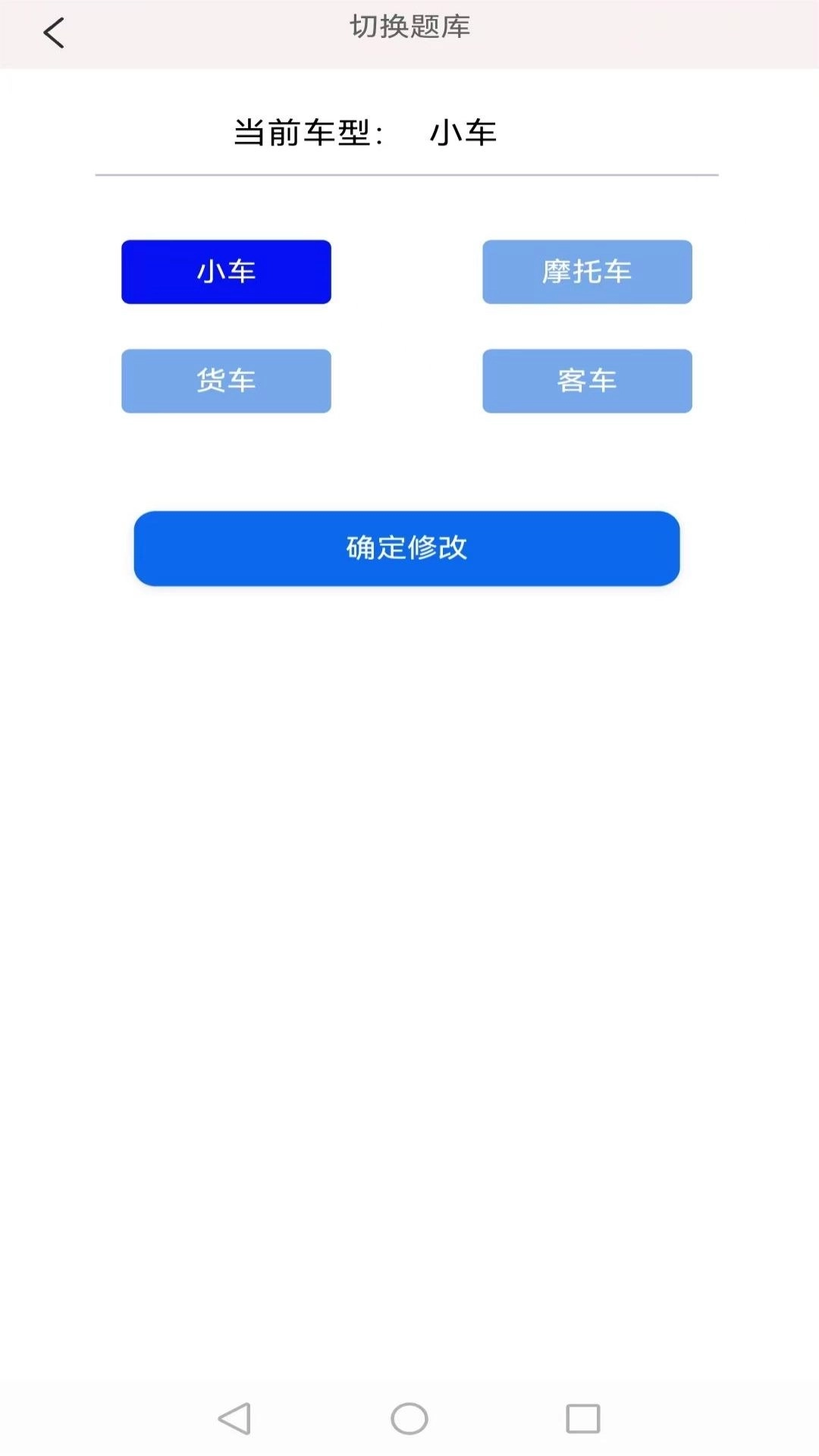Return to previous screen via back chevron

tap(53, 32)
